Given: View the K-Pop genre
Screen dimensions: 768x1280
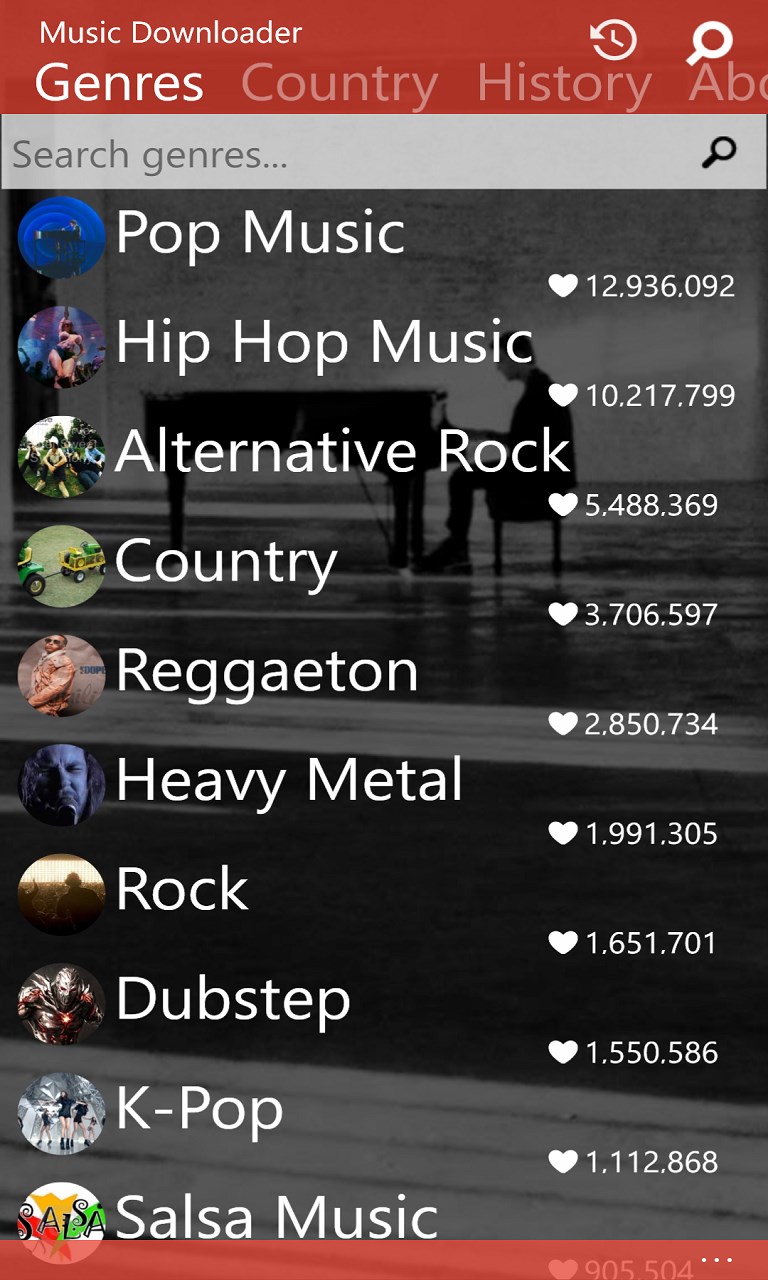Looking at the screenshot, I should (199, 1109).
